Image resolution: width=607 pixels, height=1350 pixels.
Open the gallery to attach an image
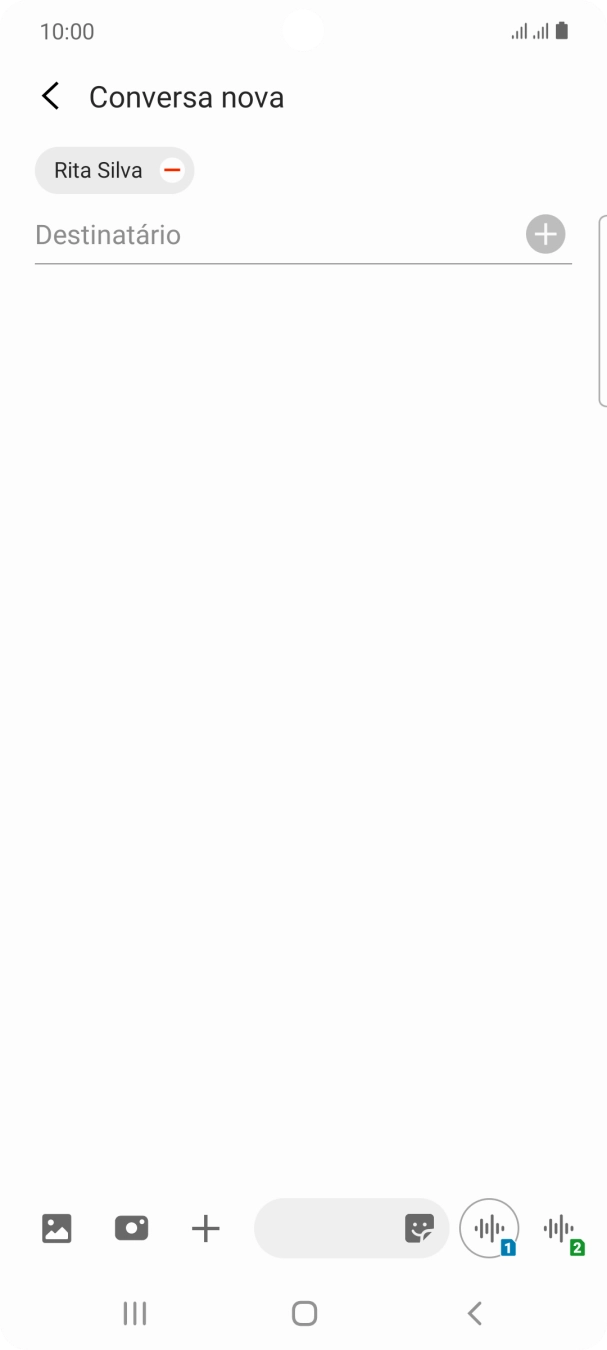(57, 1228)
